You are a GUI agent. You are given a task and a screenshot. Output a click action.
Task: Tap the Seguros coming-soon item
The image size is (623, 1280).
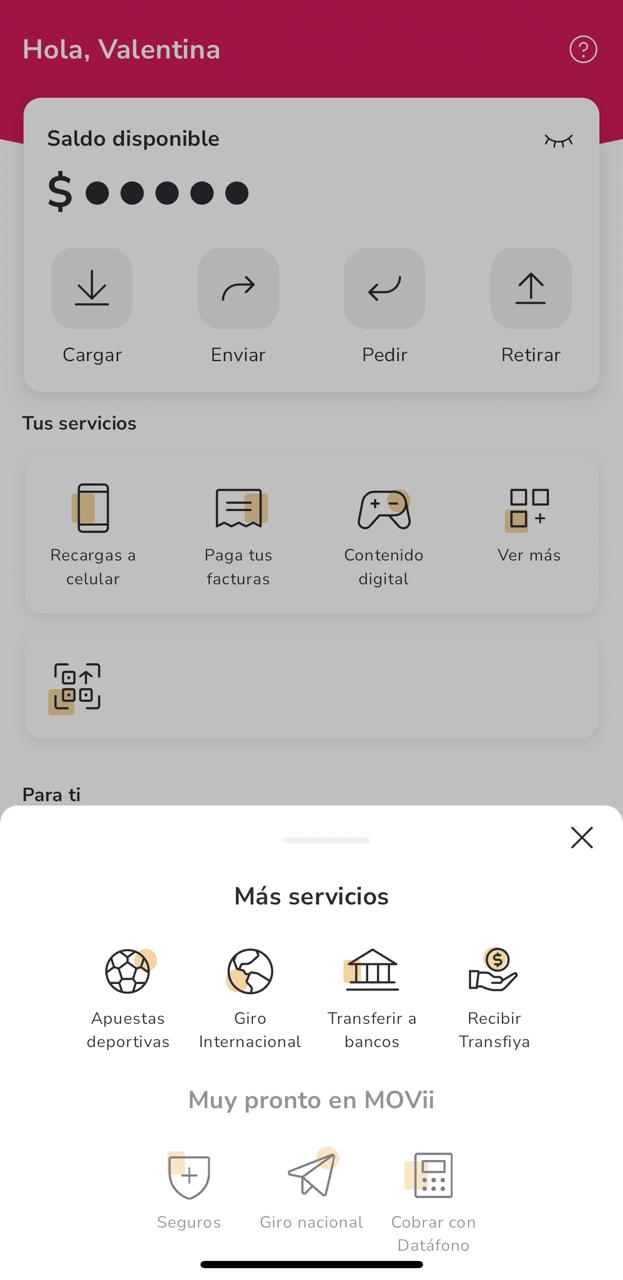pyautogui.click(x=189, y=1191)
